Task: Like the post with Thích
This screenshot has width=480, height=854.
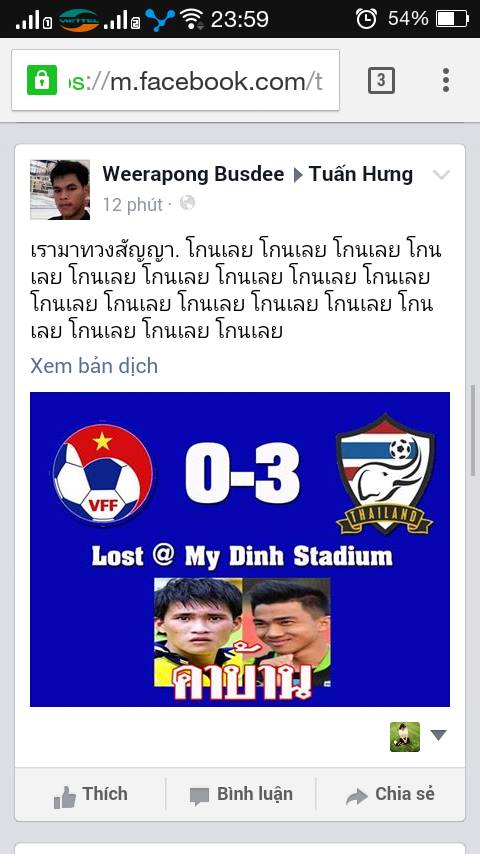Action: [90, 795]
